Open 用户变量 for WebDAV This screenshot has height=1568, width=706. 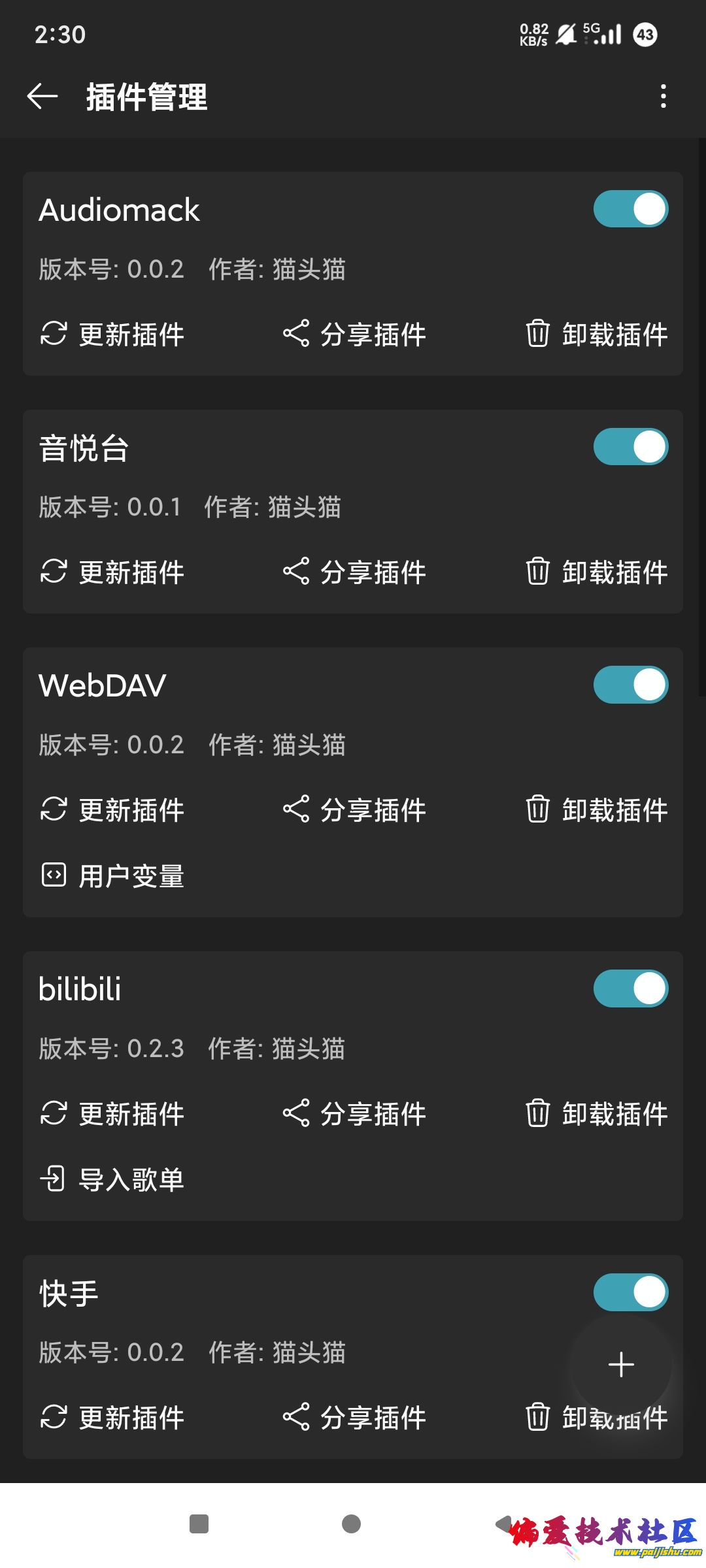112,876
